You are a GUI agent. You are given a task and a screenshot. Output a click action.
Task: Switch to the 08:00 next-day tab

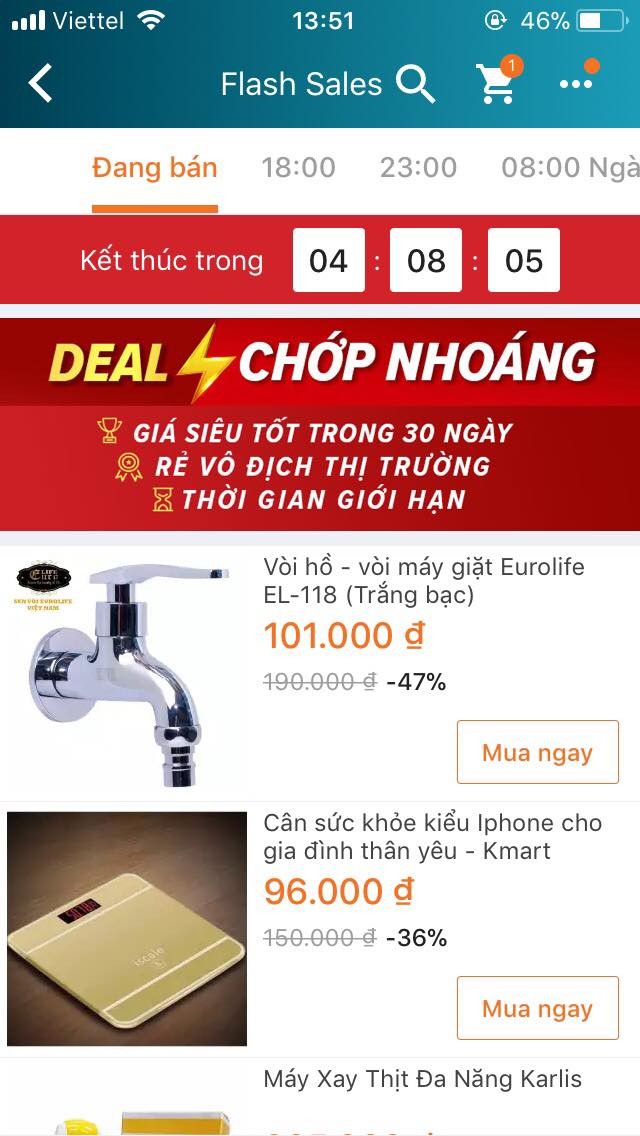pyautogui.click(x=568, y=168)
